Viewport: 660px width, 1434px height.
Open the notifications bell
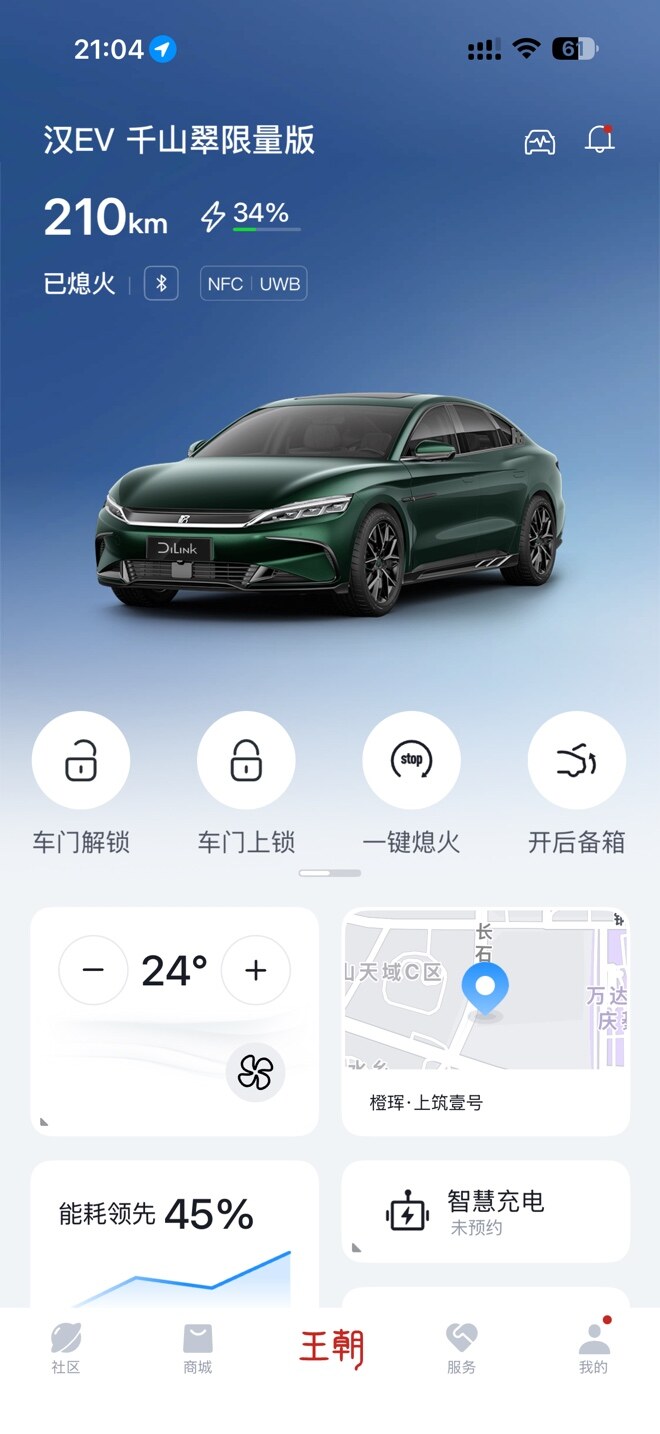(599, 140)
